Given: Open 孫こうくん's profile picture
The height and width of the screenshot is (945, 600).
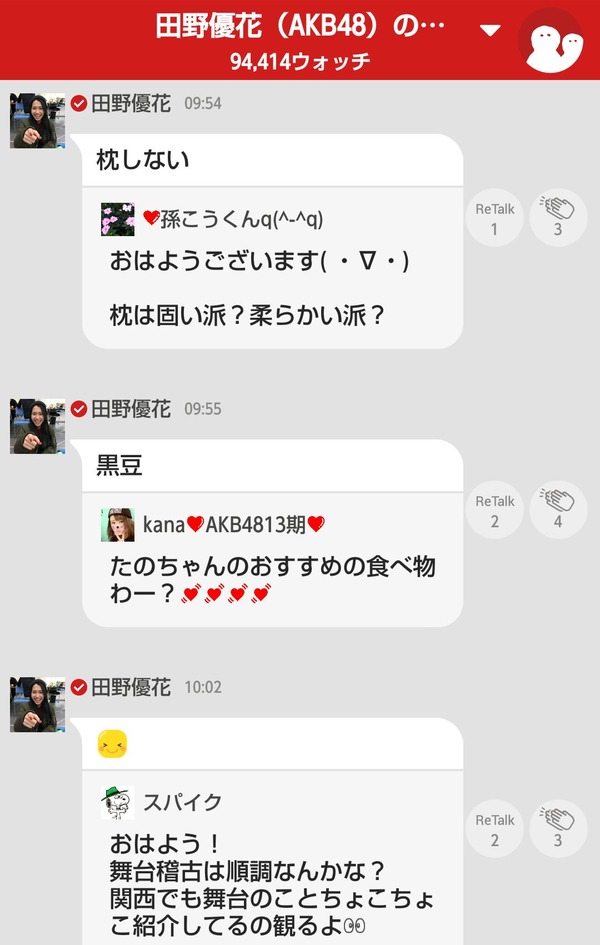Looking at the screenshot, I should [117, 219].
